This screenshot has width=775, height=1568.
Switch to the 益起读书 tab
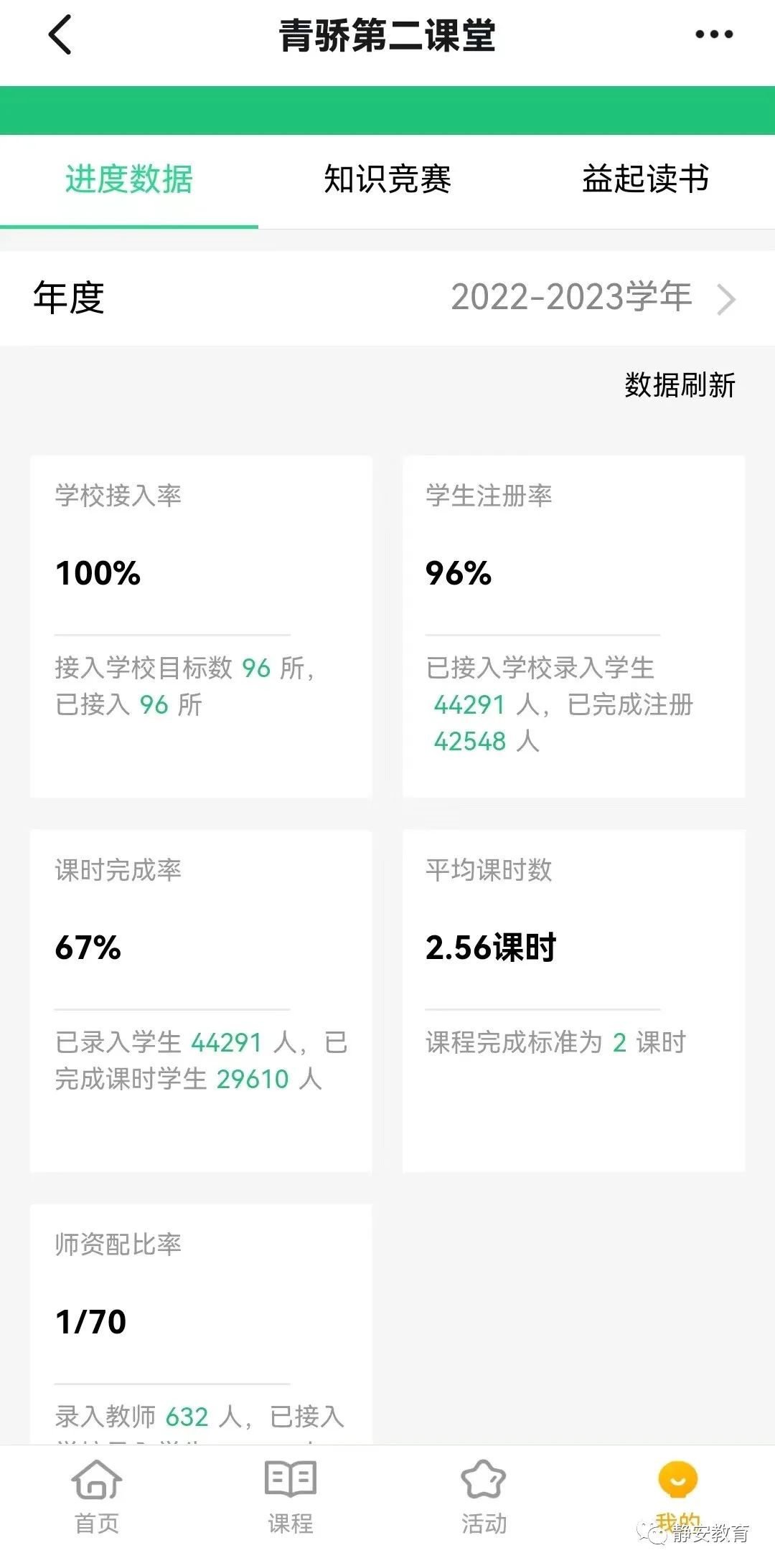(645, 179)
